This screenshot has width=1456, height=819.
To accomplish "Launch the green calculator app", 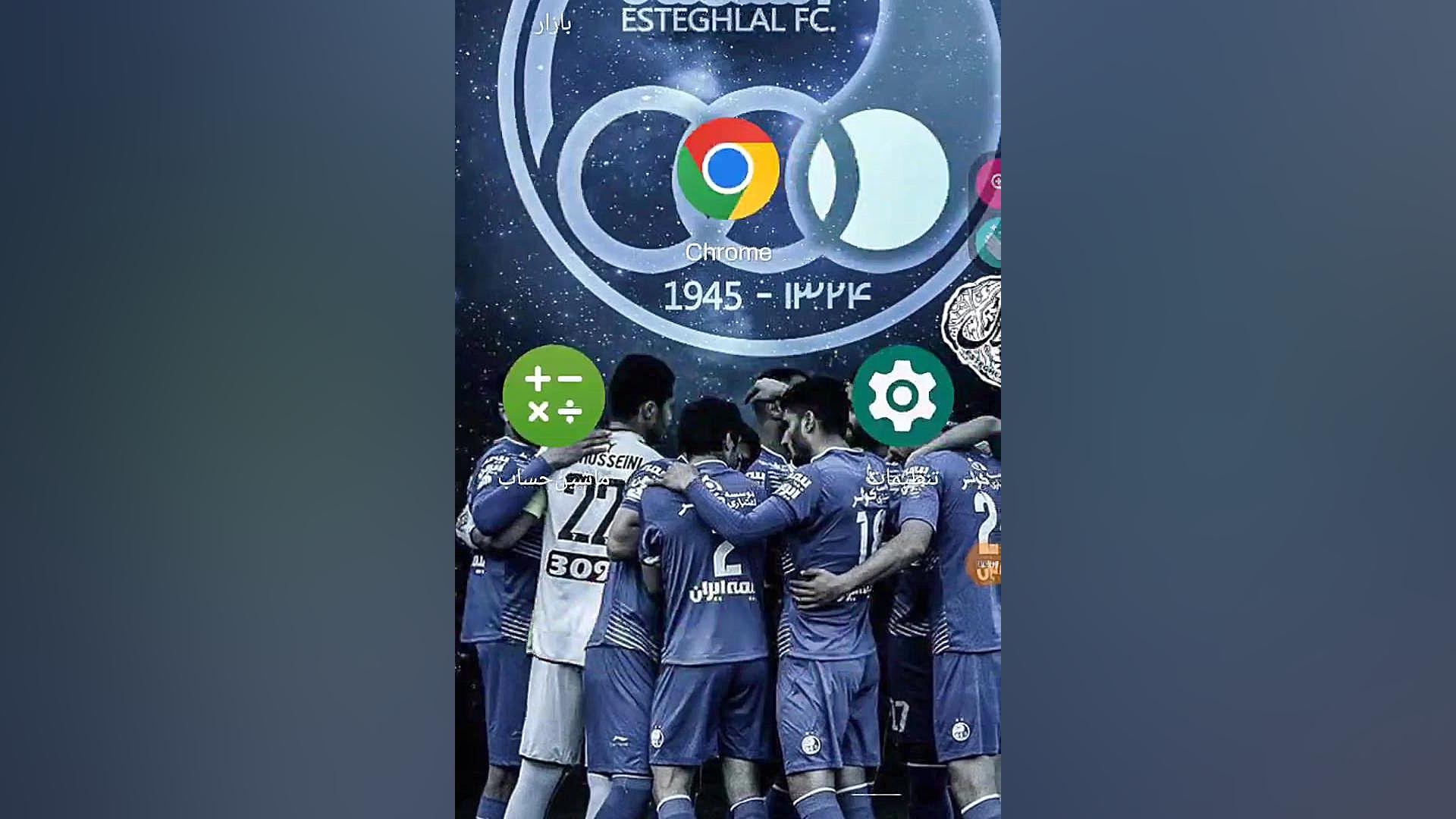I will (554, 396).
